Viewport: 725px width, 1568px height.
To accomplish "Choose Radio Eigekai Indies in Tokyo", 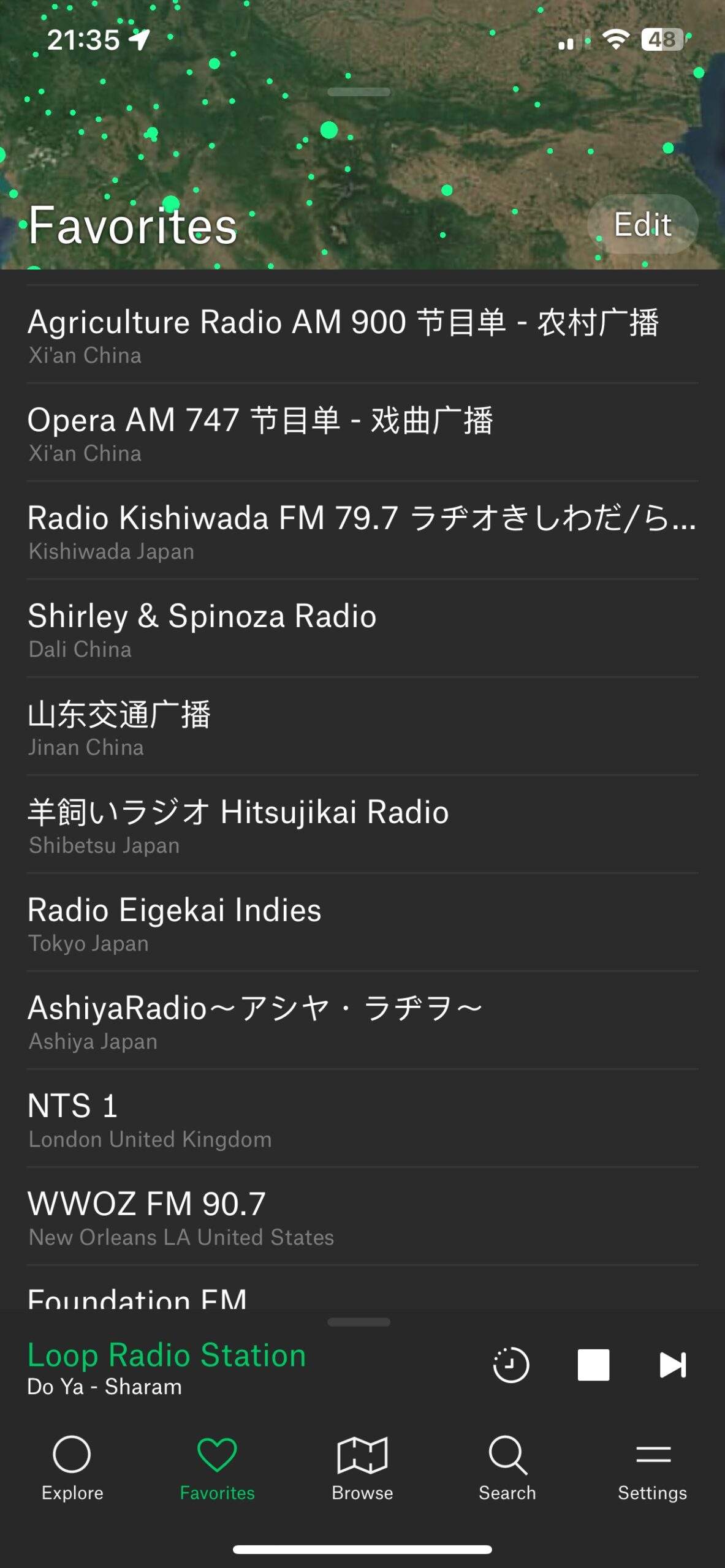I will pyautogui.click(x=175, y=922).
